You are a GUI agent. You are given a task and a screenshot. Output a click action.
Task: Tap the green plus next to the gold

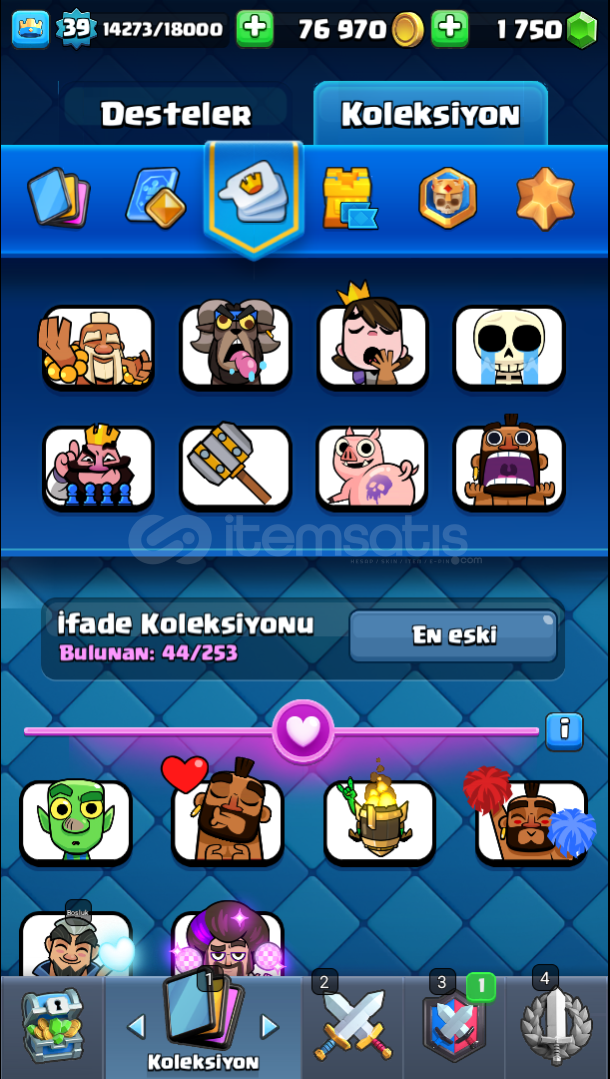click(x=449, y=29)
